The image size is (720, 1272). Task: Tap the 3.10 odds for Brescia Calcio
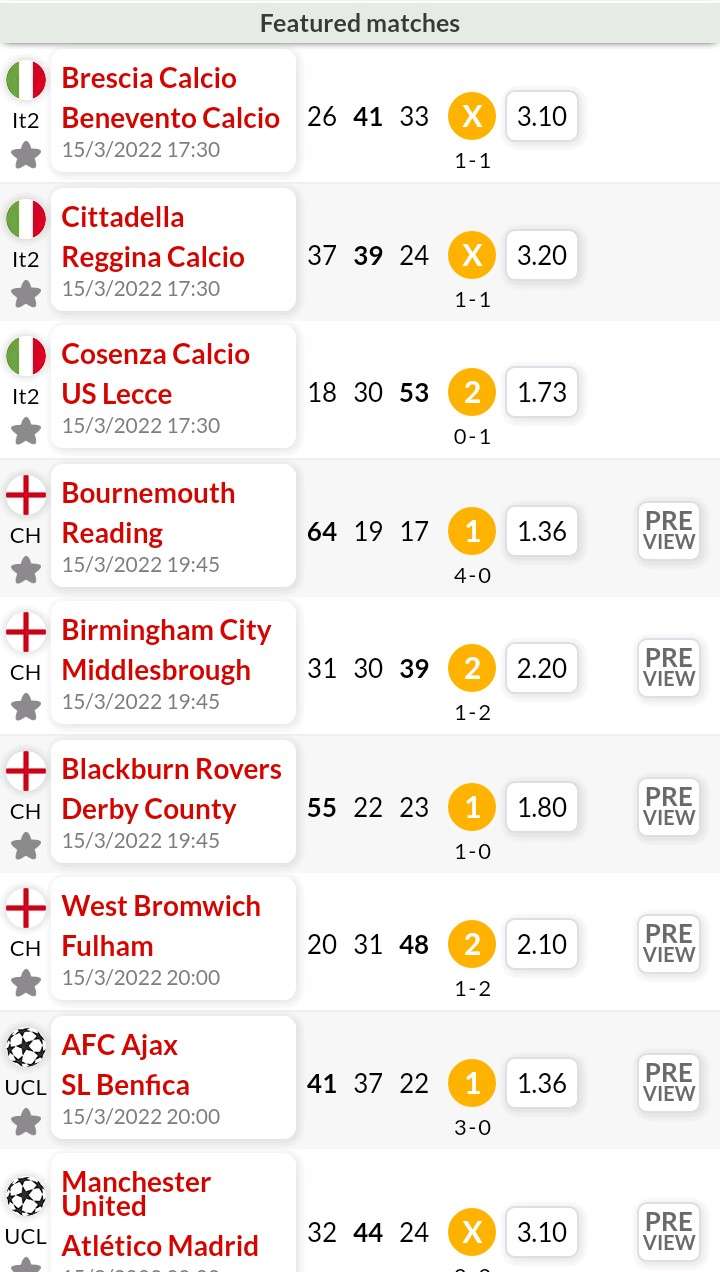click(x=542, y=116)
